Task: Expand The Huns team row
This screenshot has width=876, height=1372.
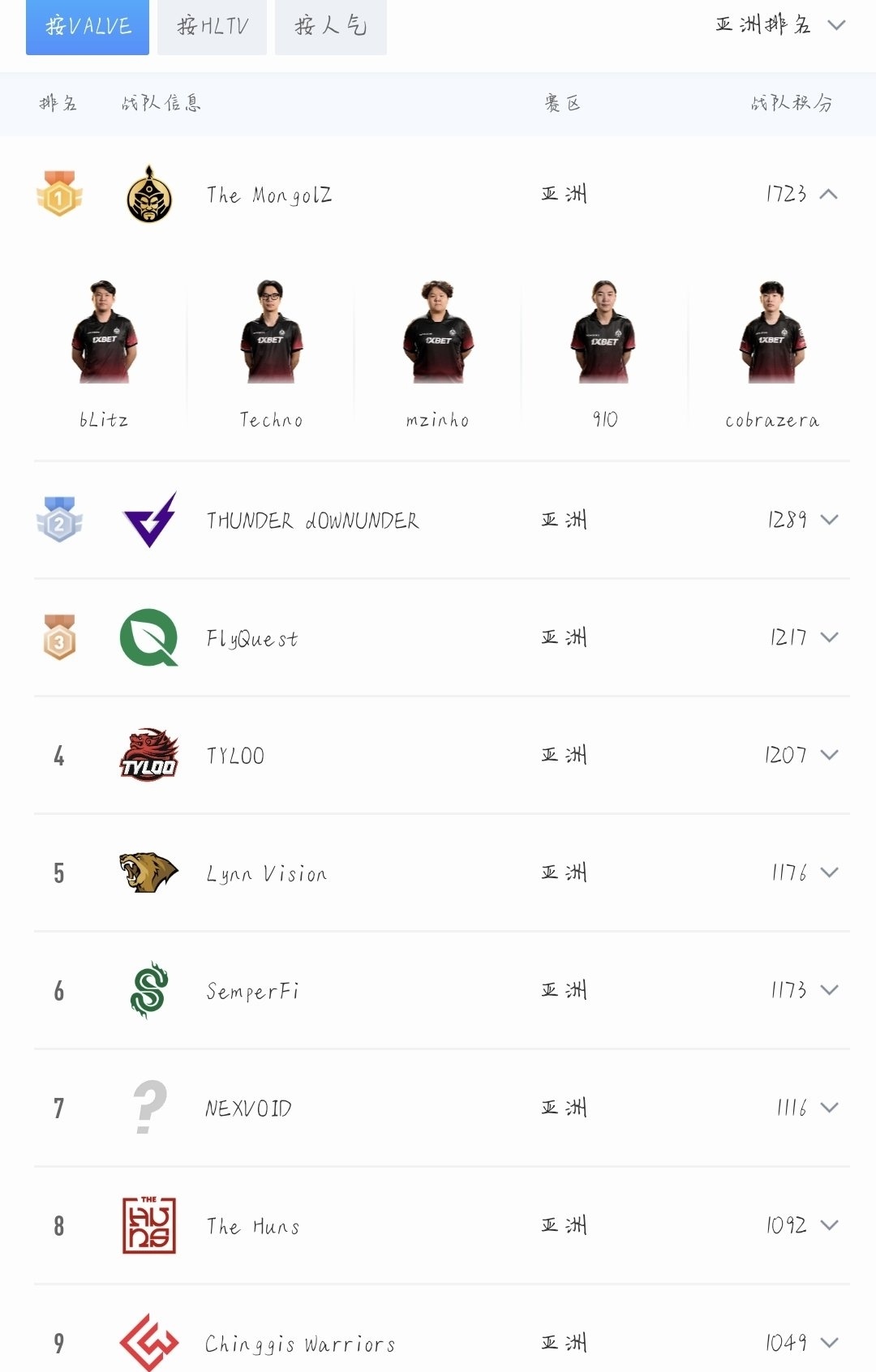Action: tap(829, 1225)
